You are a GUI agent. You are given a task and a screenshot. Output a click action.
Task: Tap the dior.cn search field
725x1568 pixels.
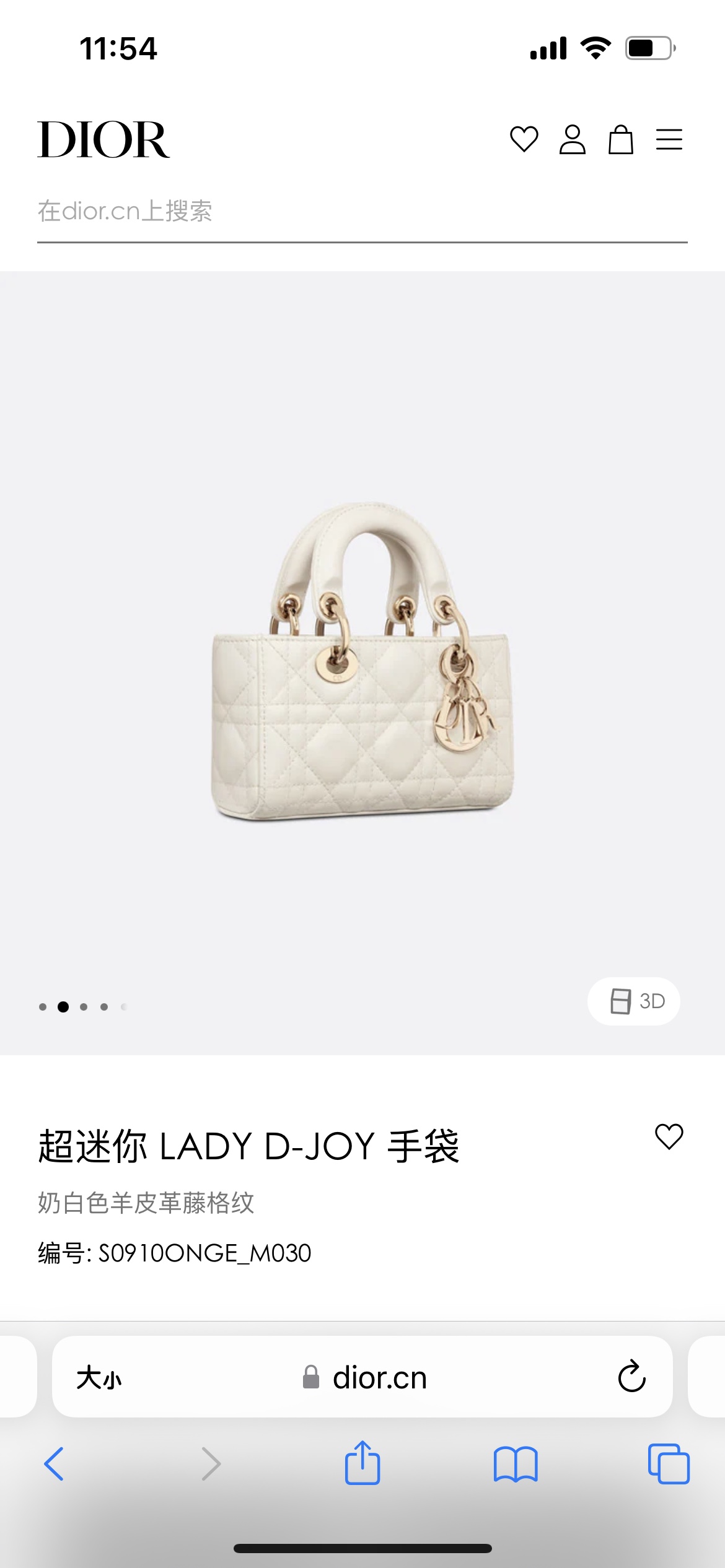(x=362, y=212)
